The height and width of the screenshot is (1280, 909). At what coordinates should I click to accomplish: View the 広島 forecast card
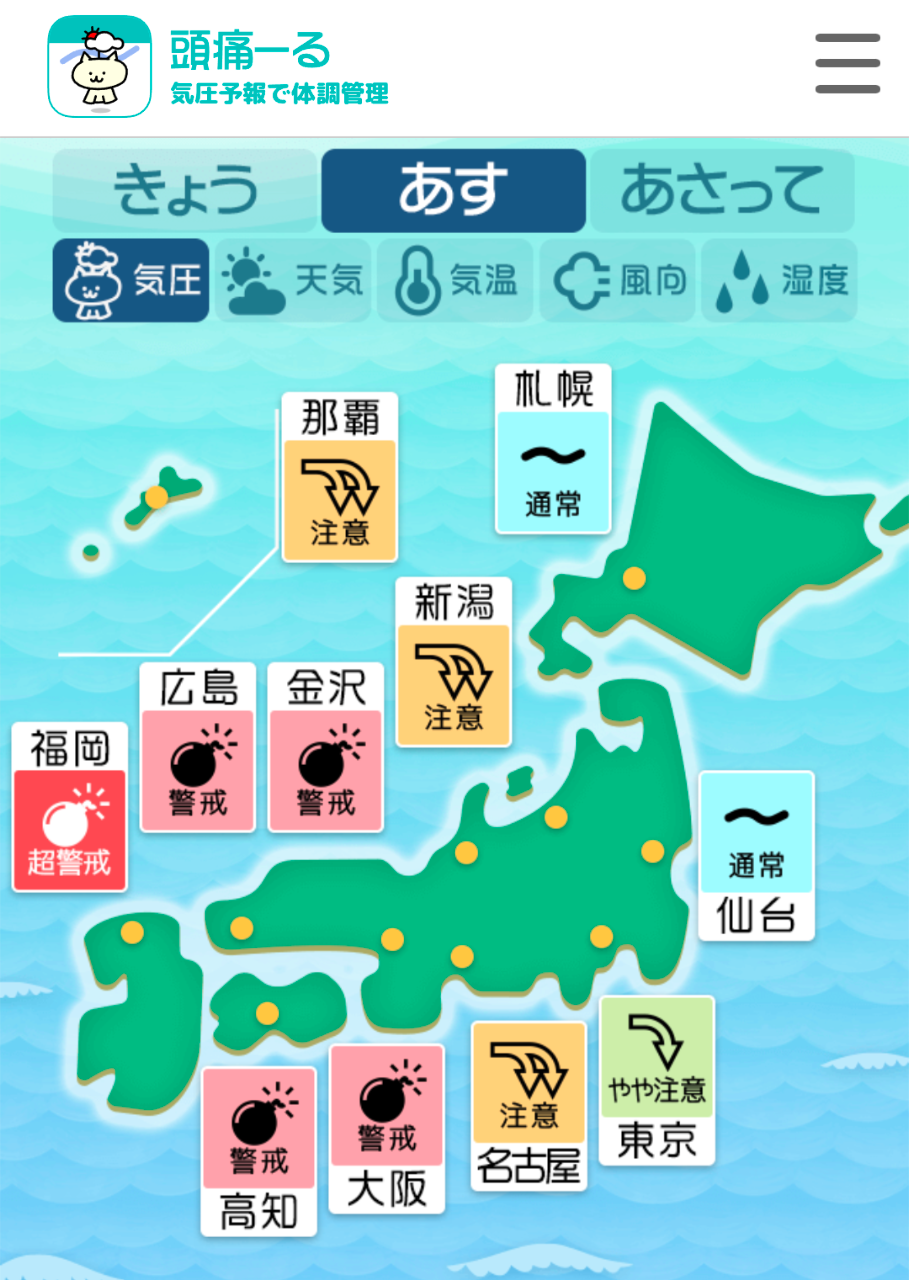pos(198,748)
